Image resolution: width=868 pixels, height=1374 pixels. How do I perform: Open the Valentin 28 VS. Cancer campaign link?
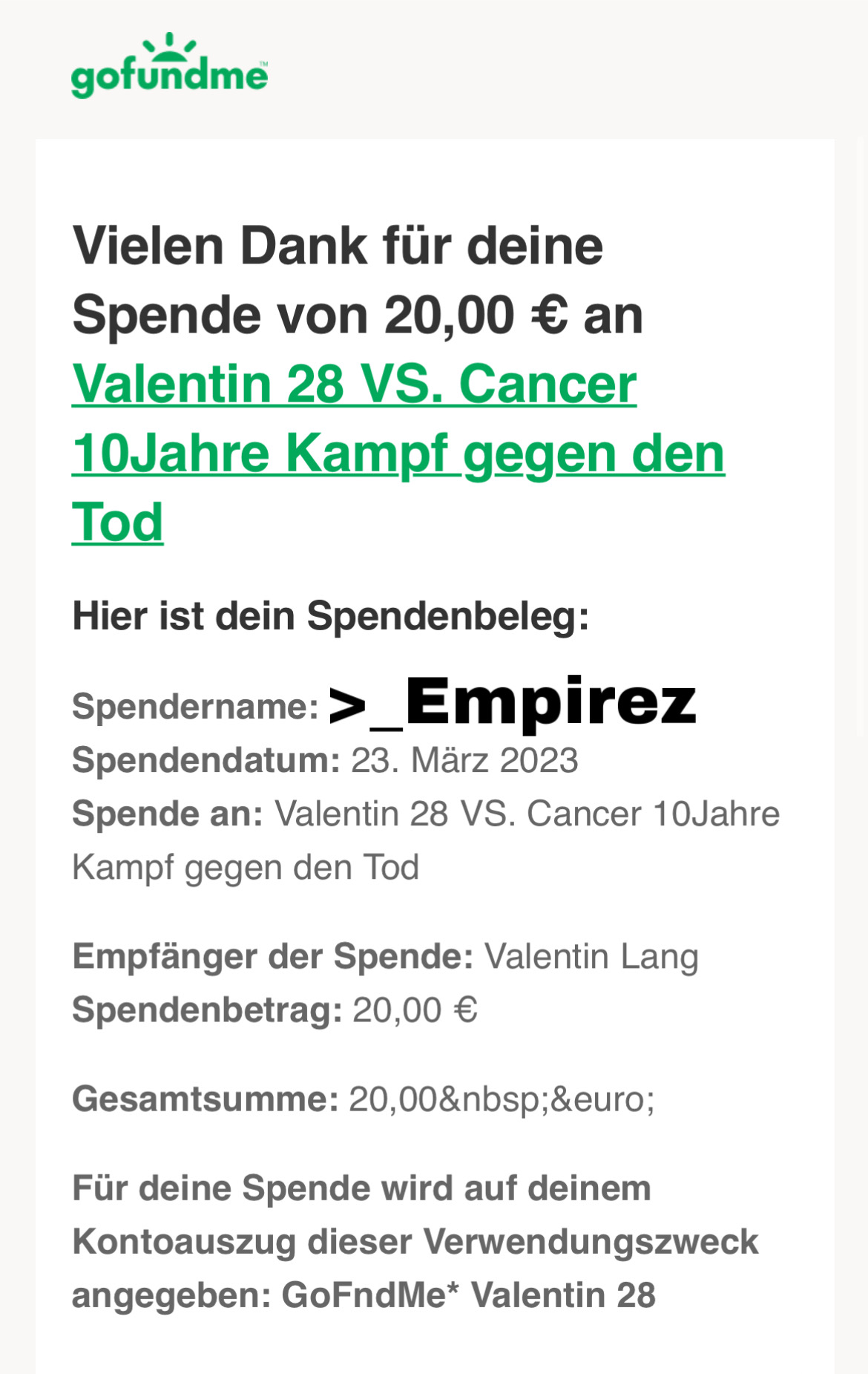pos(355,385)
